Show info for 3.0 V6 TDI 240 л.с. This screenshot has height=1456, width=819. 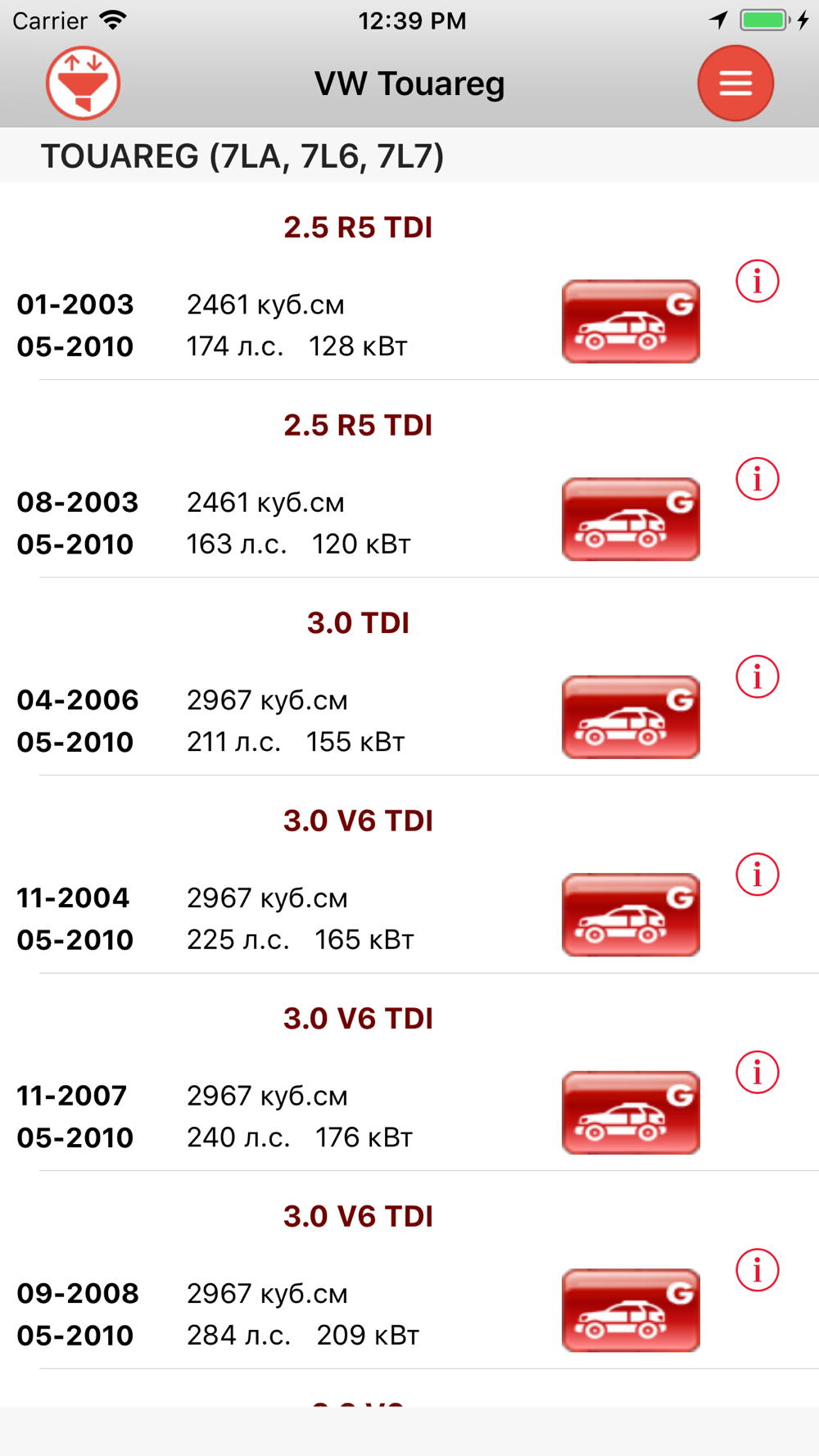point(757,1072)
